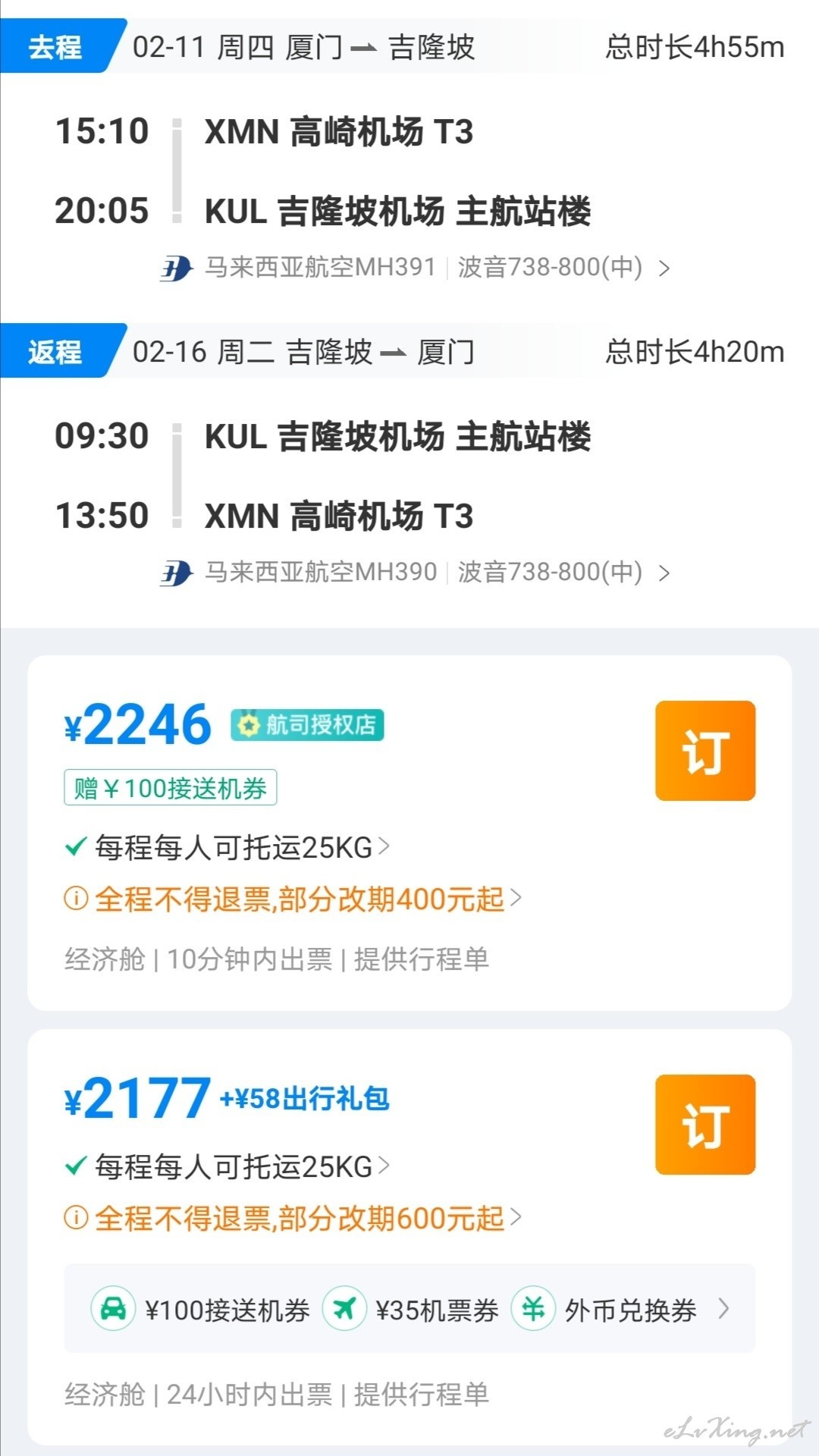
Task: View baggage allowance for the ¥2177 fare
Action: click(x=227, y=1166)
